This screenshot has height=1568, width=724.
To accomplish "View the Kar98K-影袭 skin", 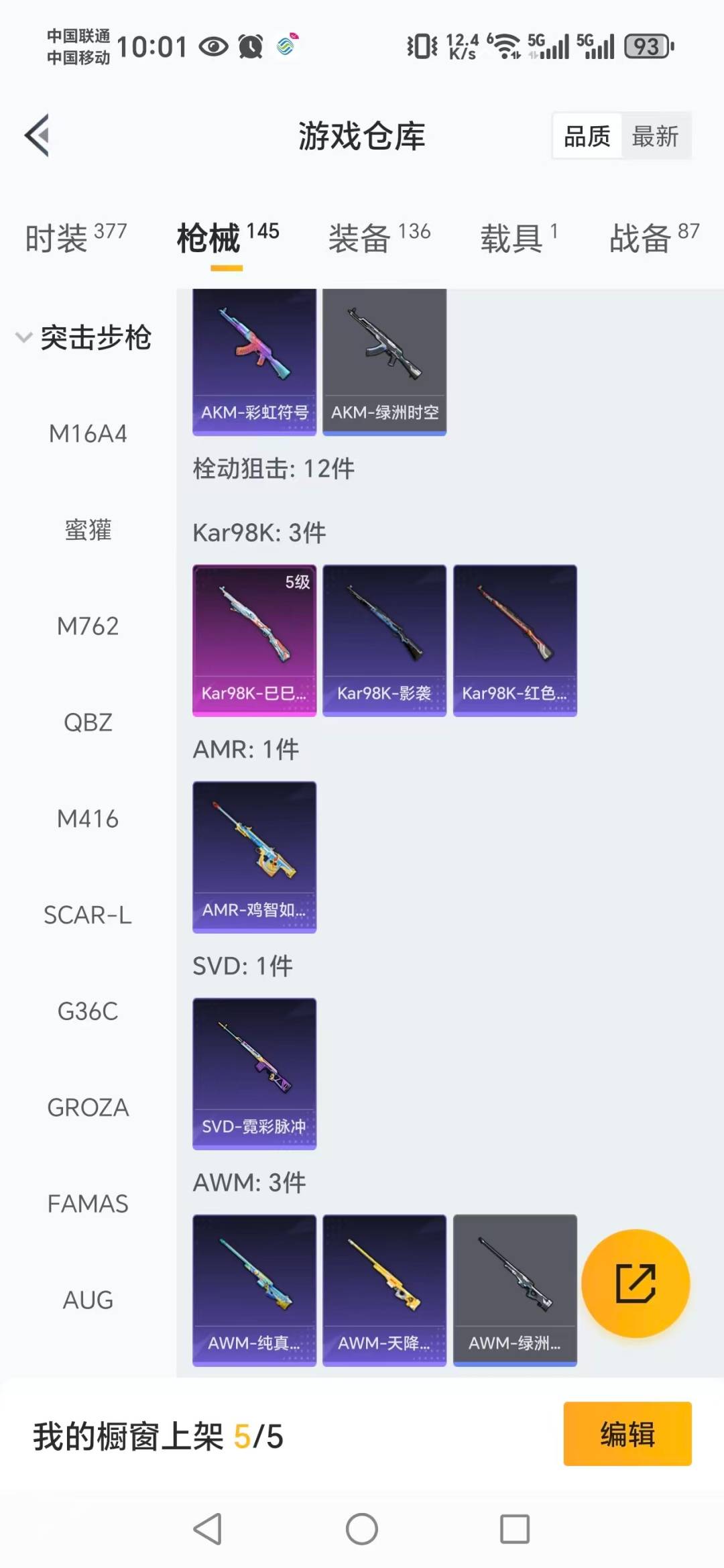I will click(385, 638).
